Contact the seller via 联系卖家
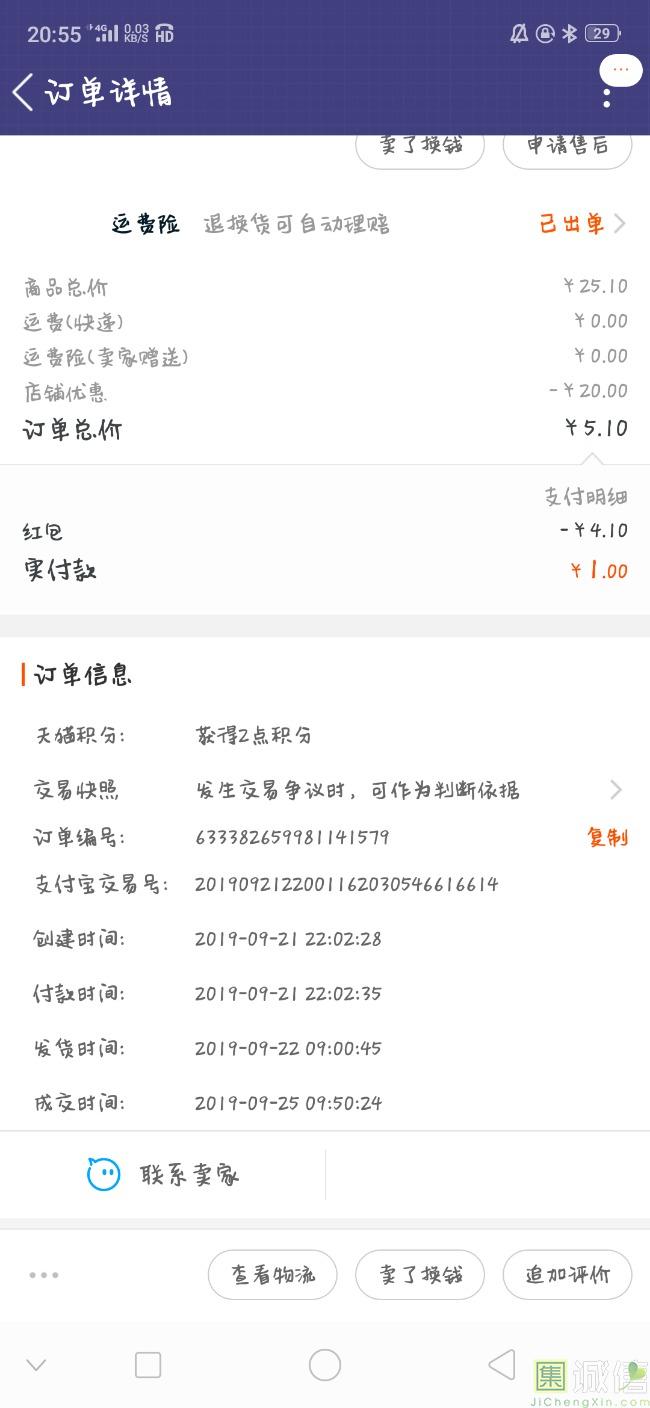Image resolution: width=650 pixels, height=1408 pixels. 163,1174
